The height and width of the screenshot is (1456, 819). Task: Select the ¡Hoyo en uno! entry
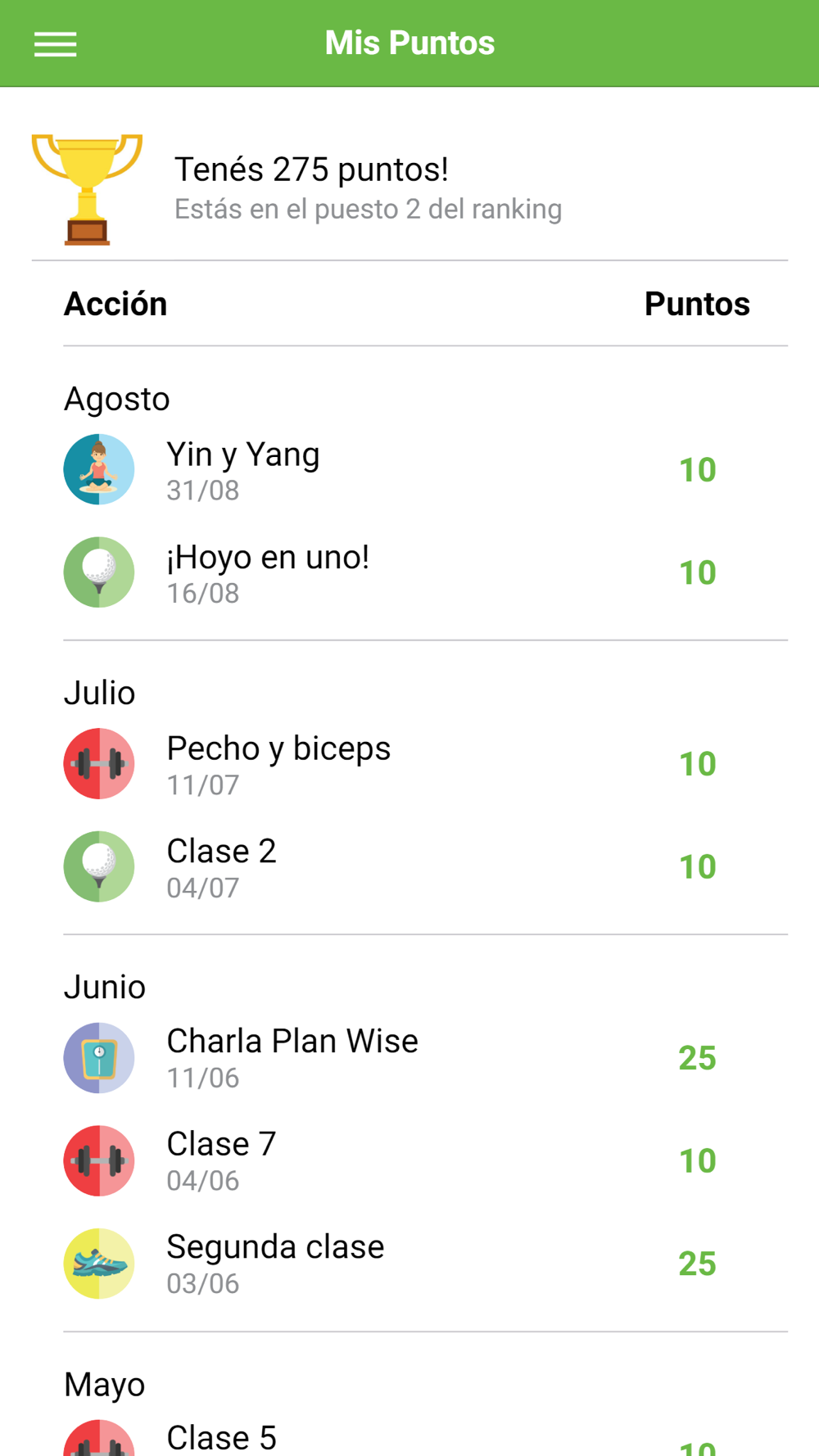pyautogui.click(x=268, y=572)
